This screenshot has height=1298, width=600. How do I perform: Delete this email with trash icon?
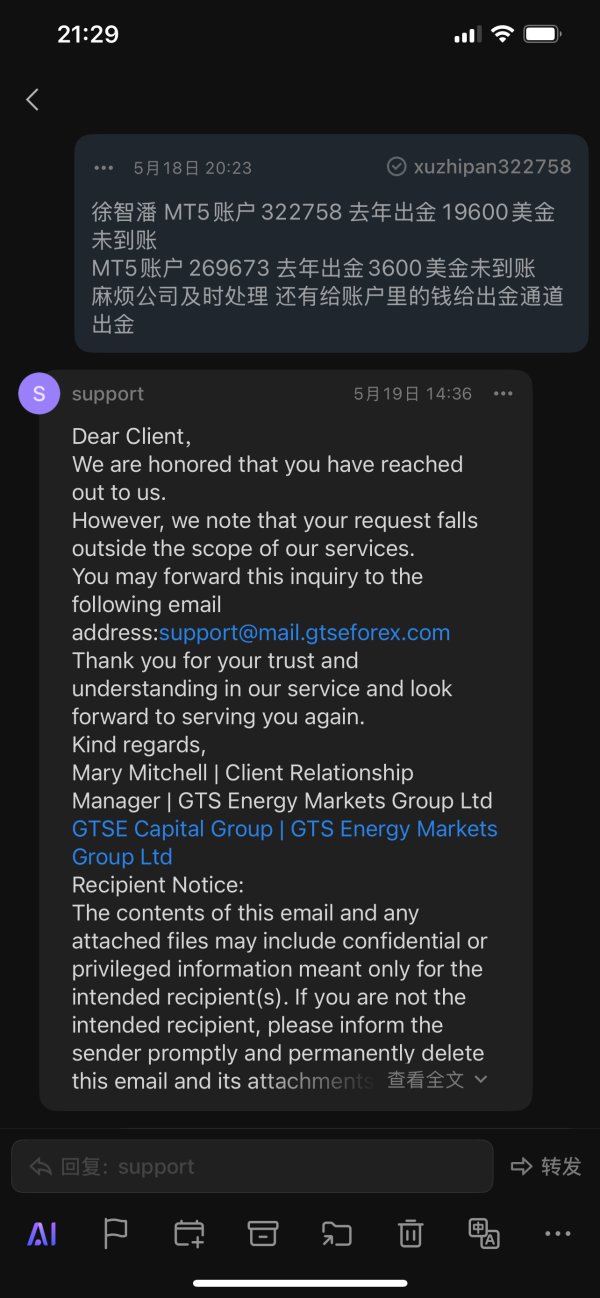pyautogui.click(x=410, y=1234)
